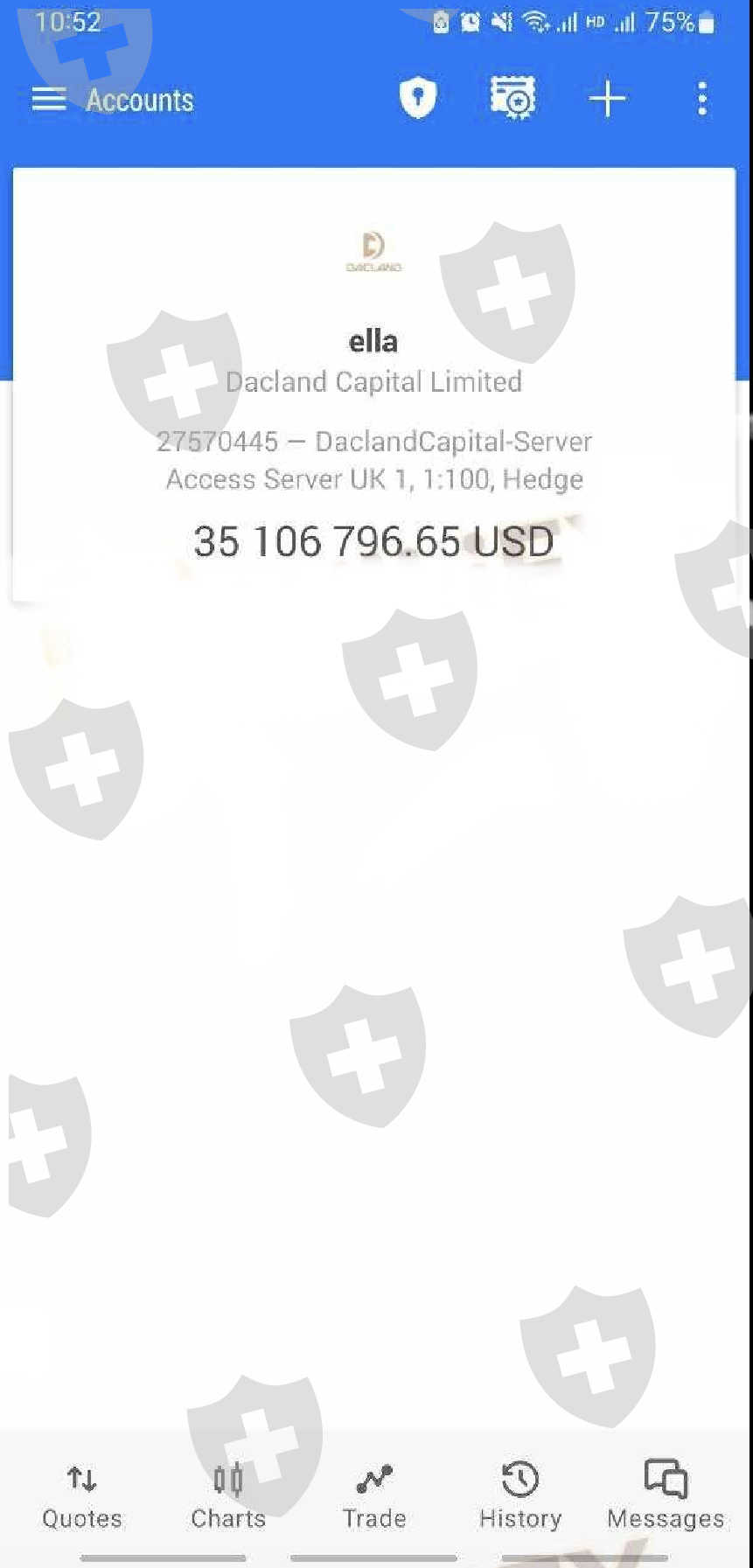Open the ella Dacland Capital account card
This screenshot has height=1568, width=753.
coord(374,385)
